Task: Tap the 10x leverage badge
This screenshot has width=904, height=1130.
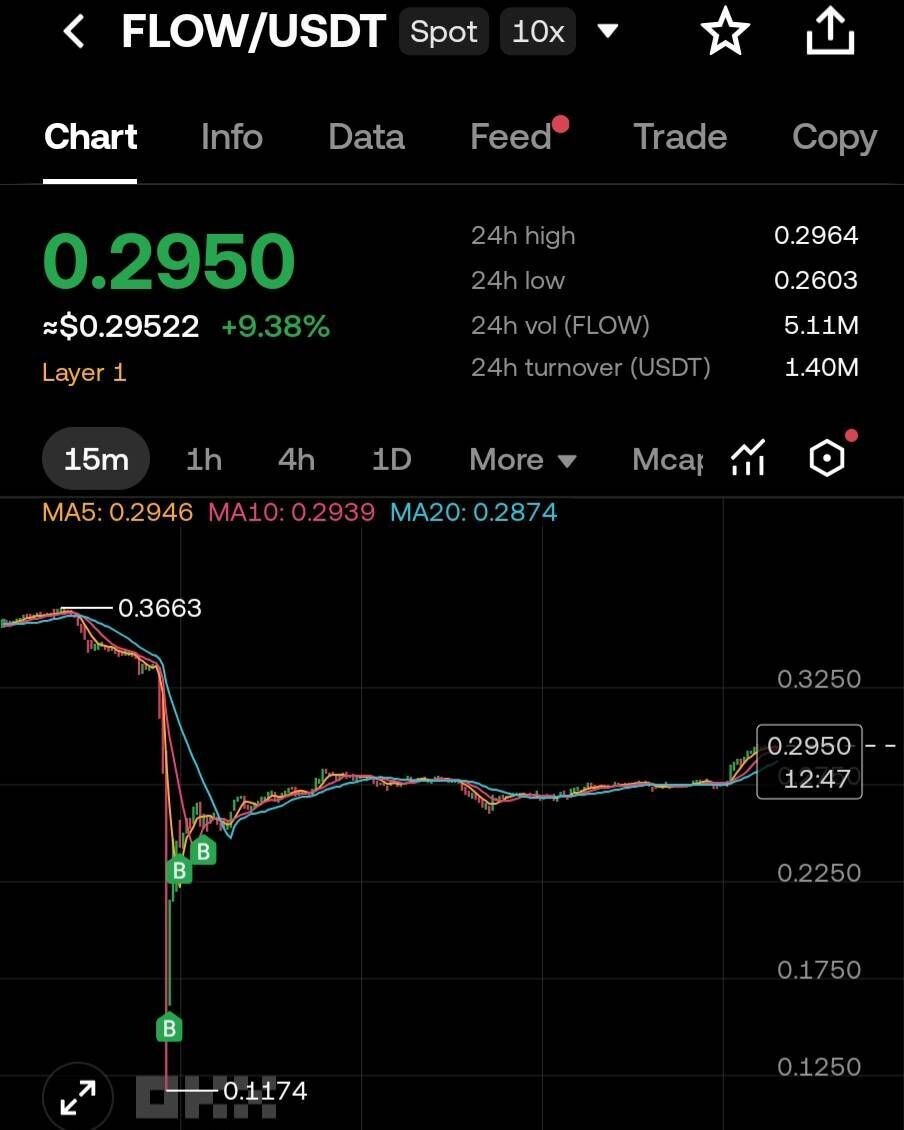Action: pos(538,33)
